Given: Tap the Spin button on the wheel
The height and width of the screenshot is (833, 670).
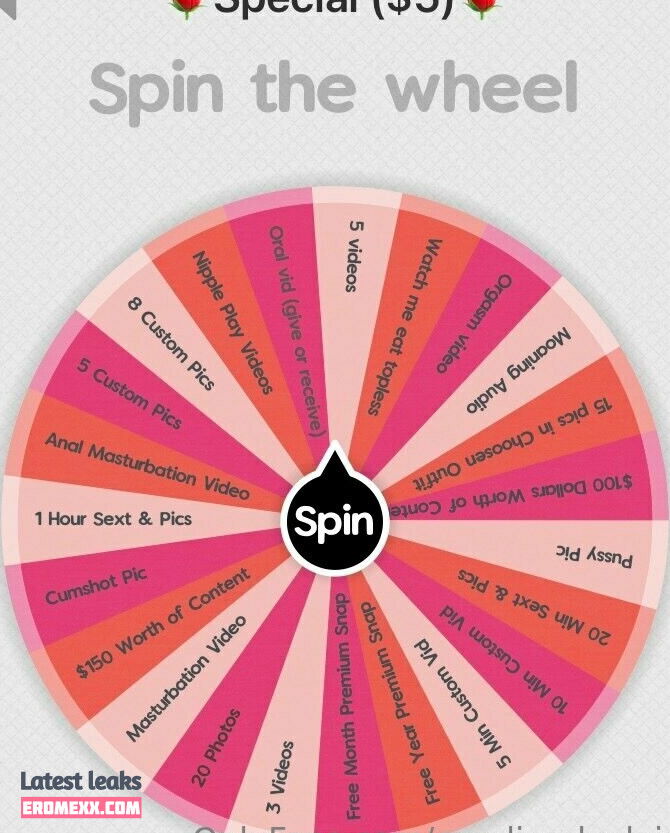Looking at the screenshot, I should pyautogui.click(x=333, y=522).
